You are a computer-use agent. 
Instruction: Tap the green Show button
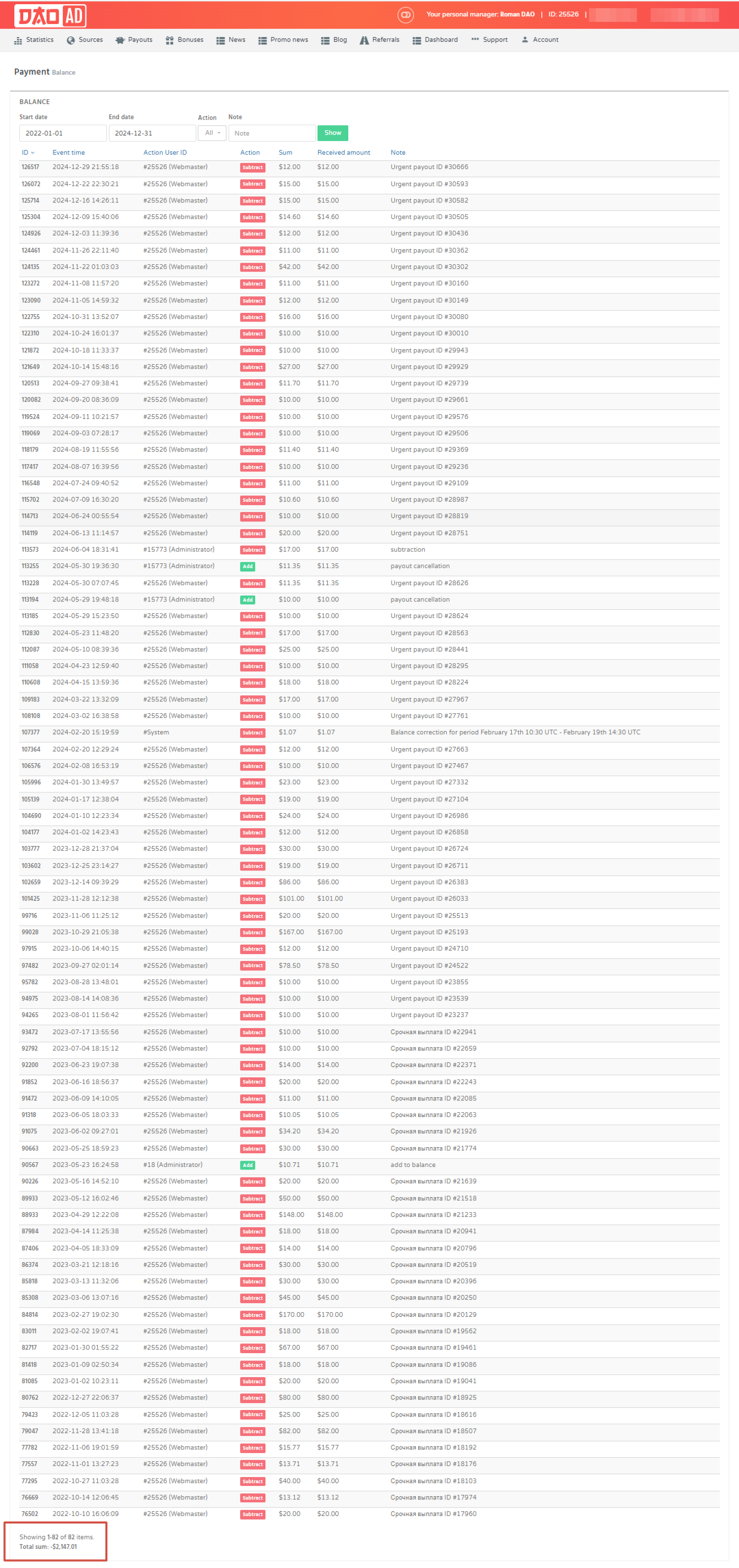pyautogui.click(x=333, y=133)
